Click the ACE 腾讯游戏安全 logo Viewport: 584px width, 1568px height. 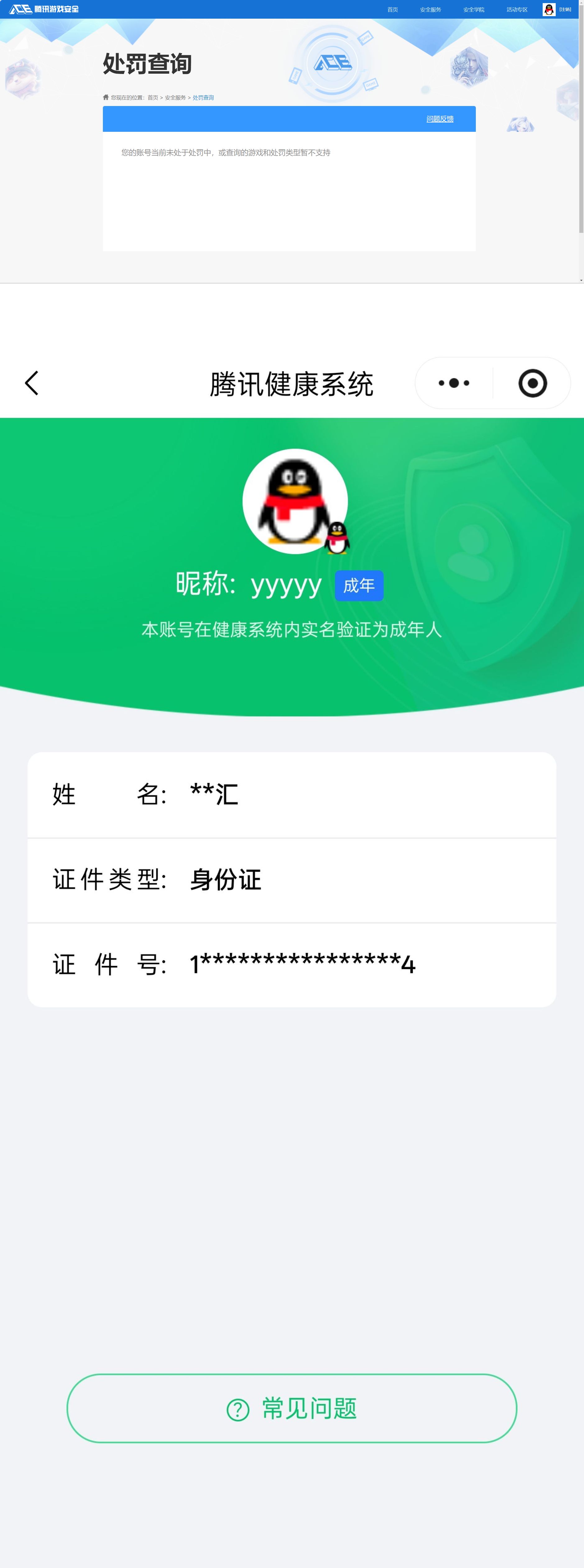[x=46, y=8]
